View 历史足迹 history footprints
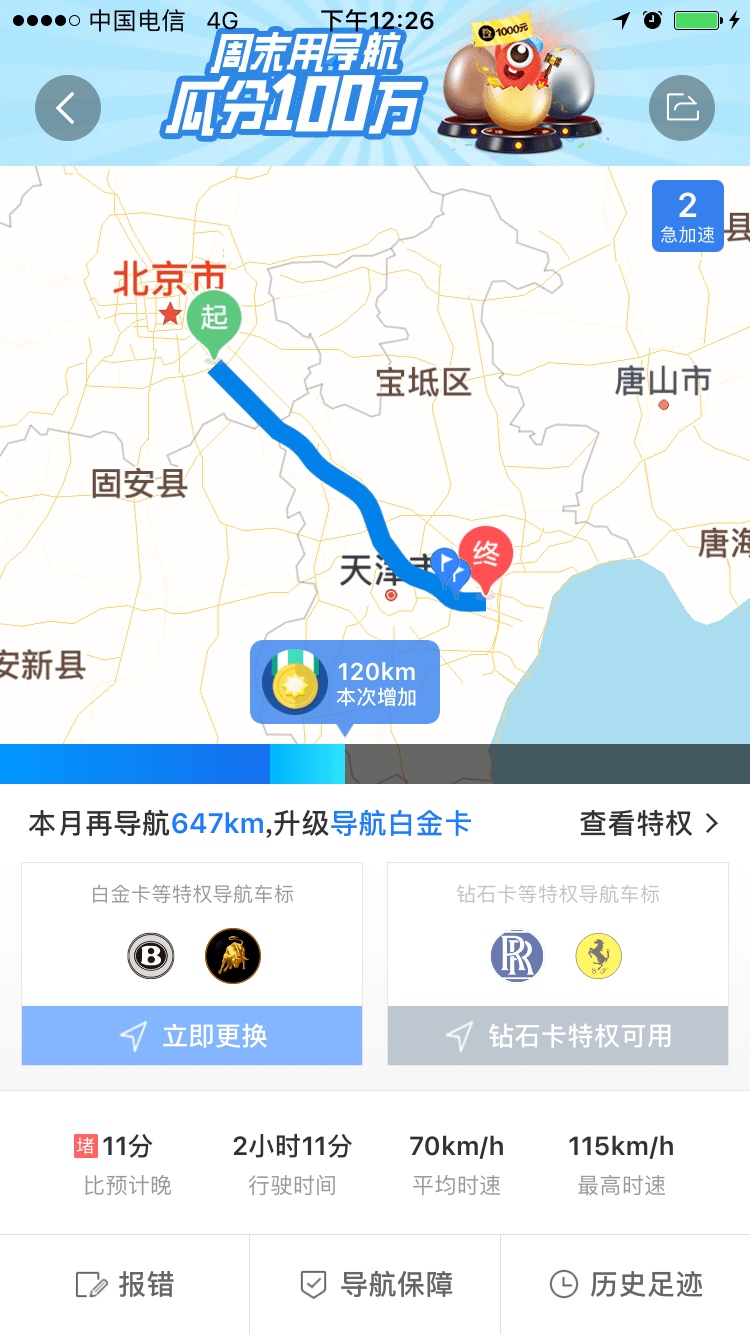This screenshot has height=1334, width=750. 626,1284
